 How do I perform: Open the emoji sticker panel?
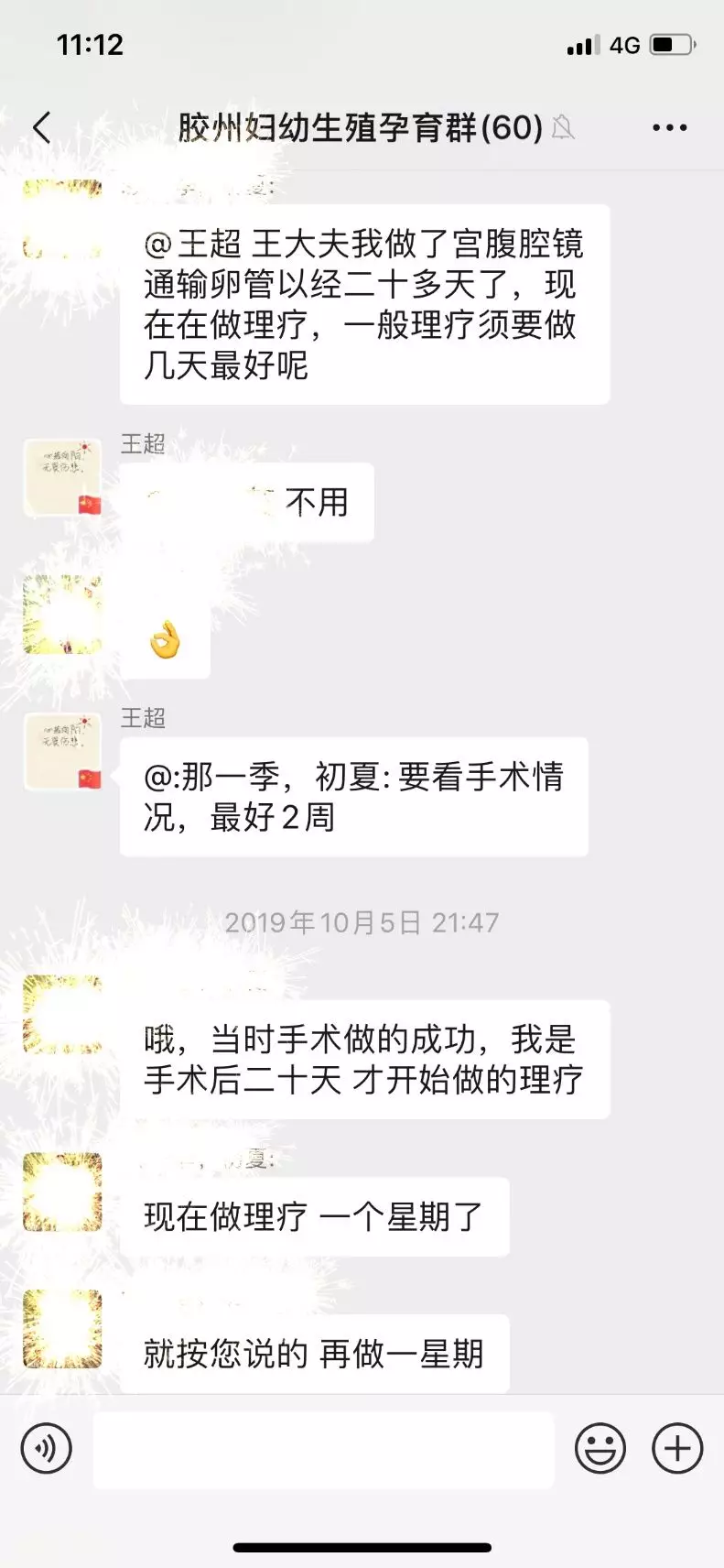600,1448
